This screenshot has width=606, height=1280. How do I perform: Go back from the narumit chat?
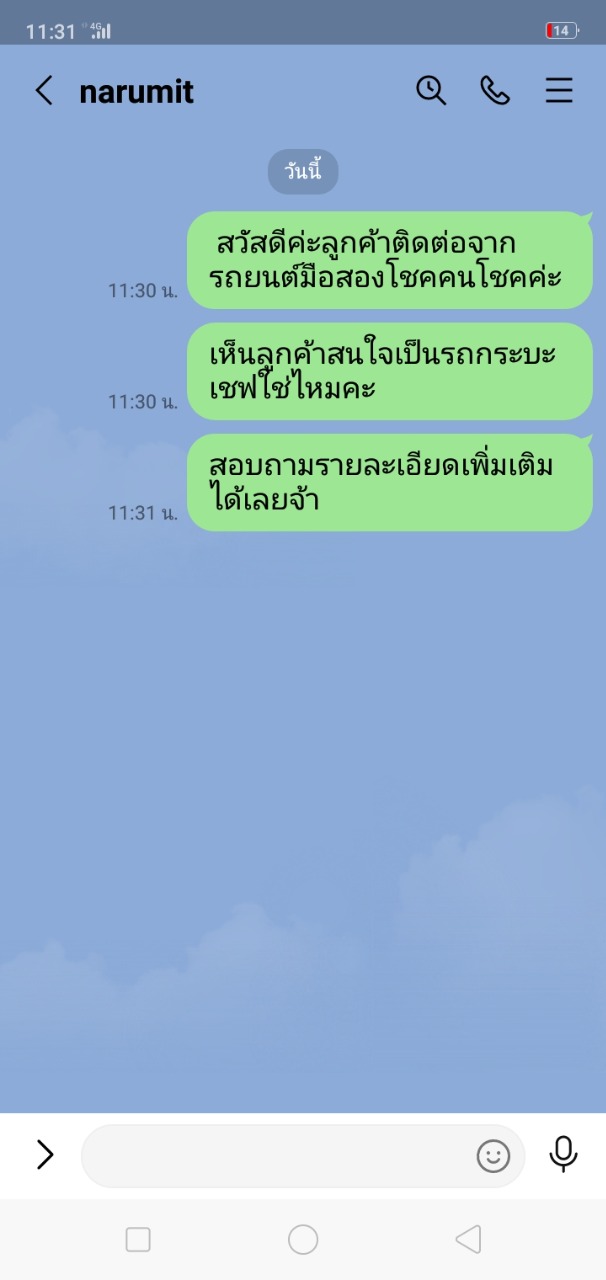[x=44, y=91]
